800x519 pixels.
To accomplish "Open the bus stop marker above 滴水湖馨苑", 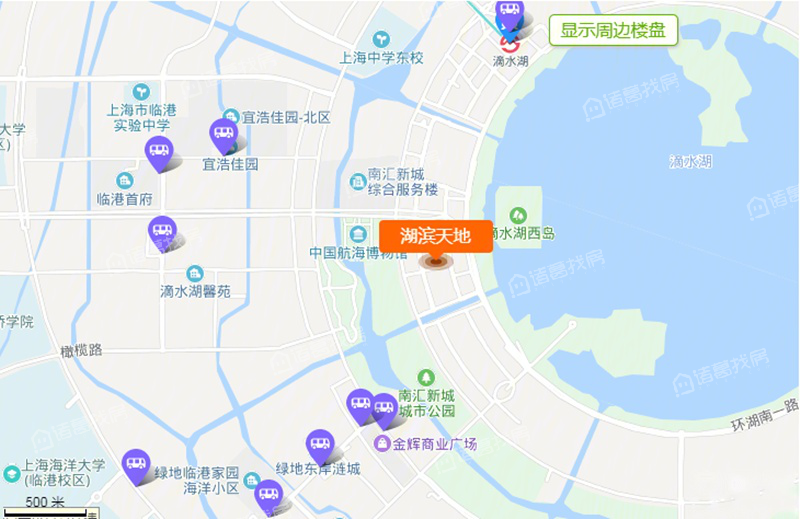I will pyautogui.click(x=162, y=231).
